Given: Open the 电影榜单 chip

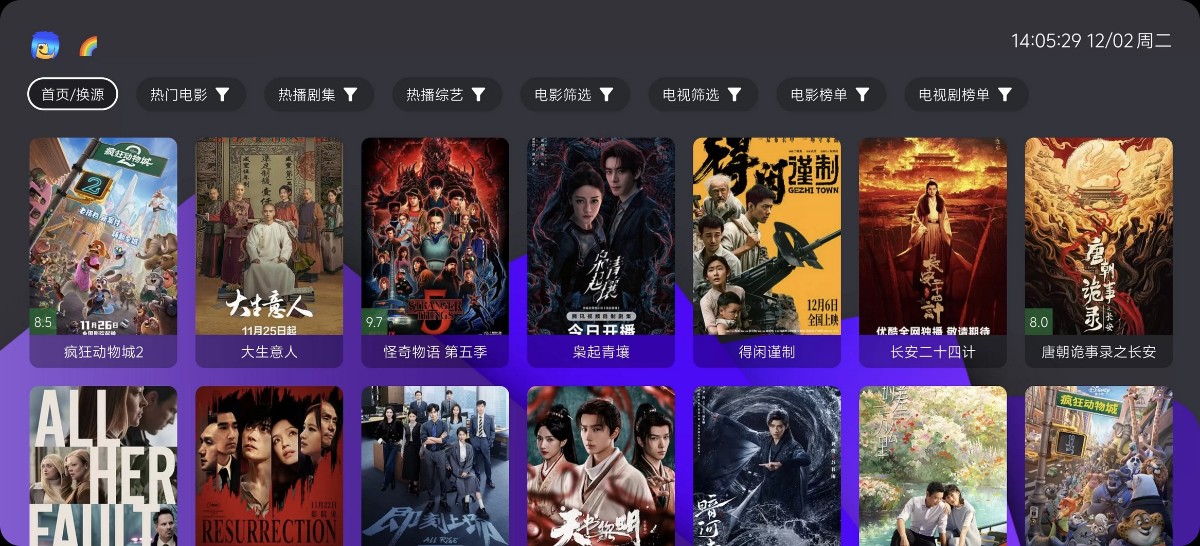Looking at the screenshot, I should pos(830,94).
